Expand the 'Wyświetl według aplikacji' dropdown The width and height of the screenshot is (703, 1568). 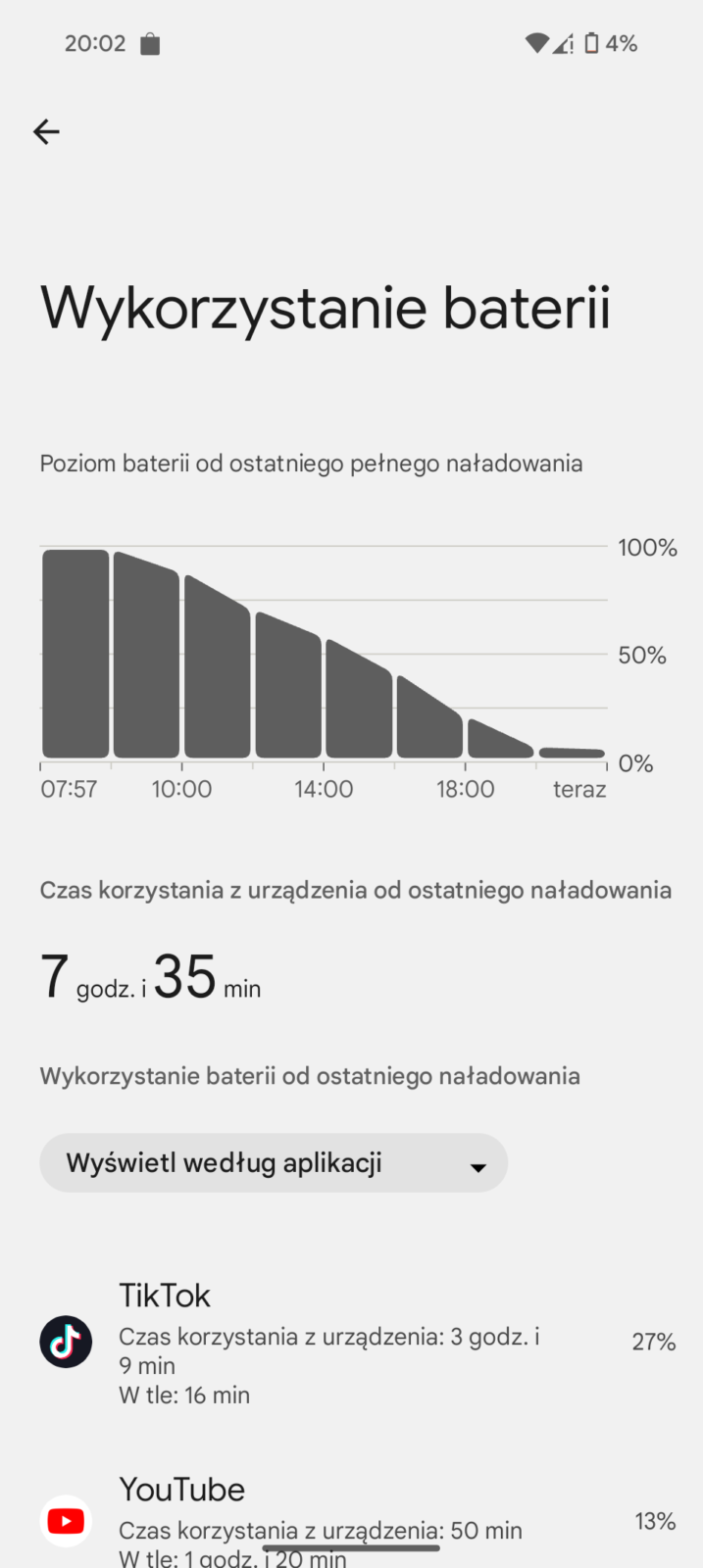(x=274, y=1163)
